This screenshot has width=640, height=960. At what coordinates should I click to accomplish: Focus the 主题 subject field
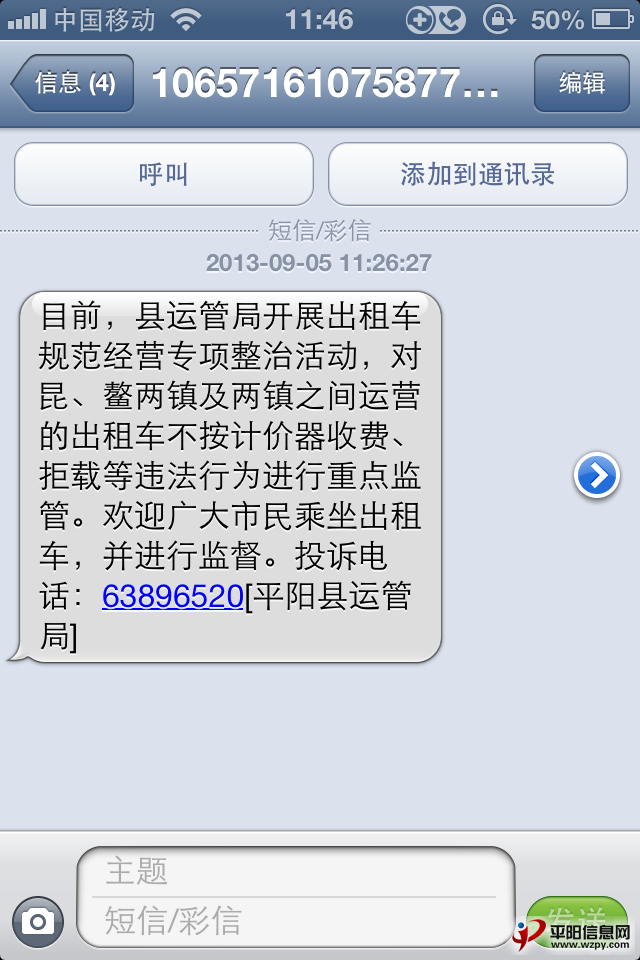[295, 872]
